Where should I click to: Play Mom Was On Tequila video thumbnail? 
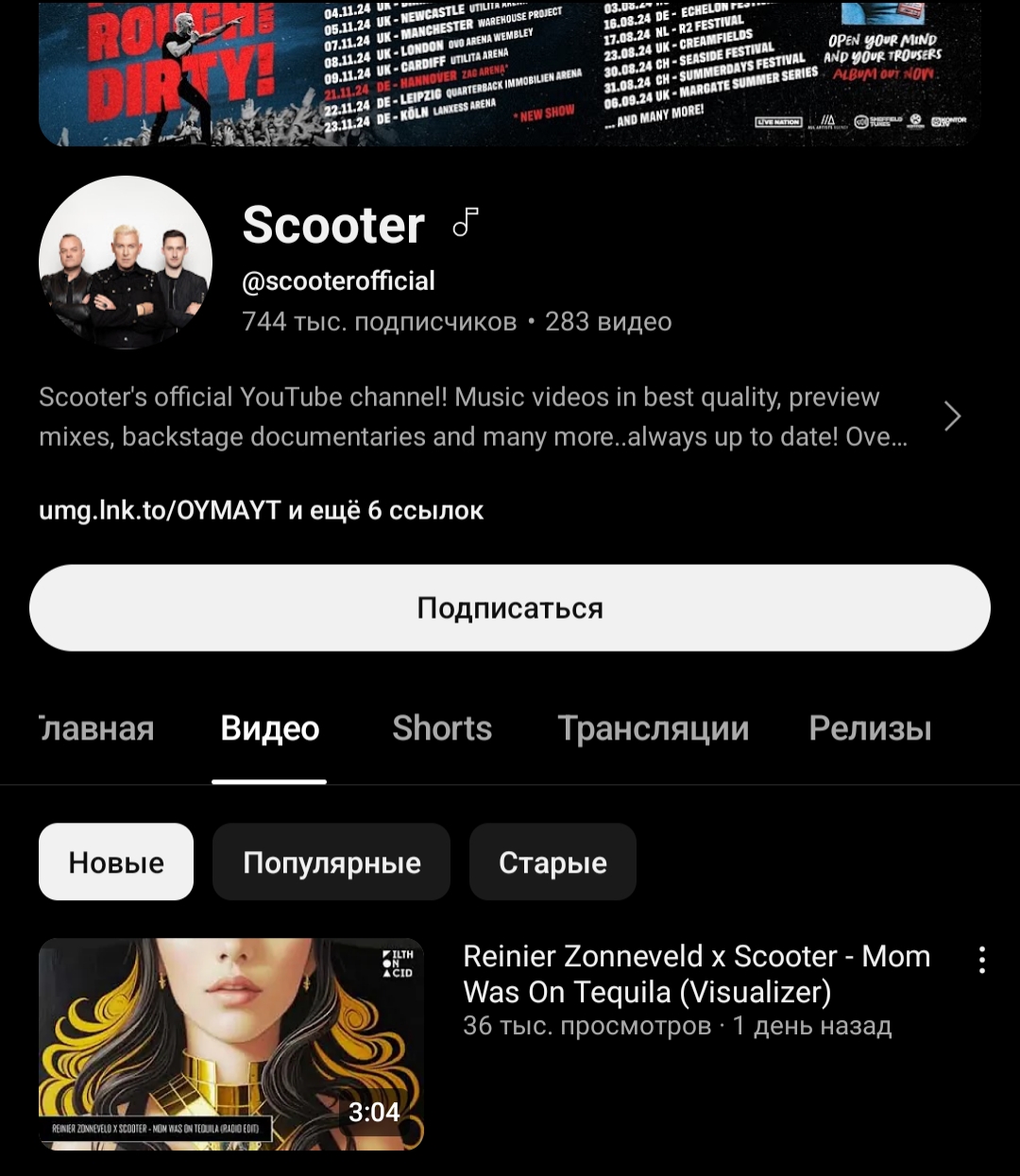pyautogui.click(x=231, y=1043)
